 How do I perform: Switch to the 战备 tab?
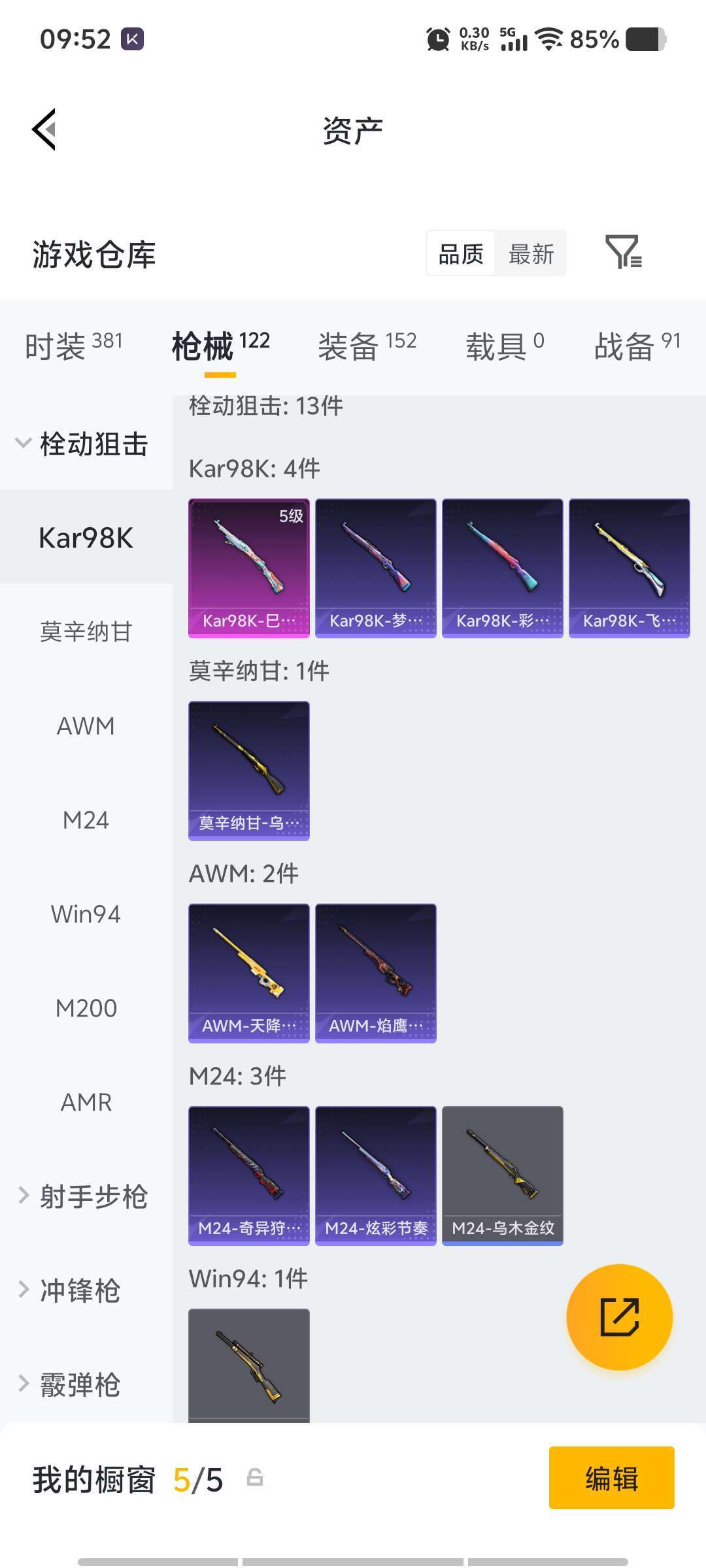click(637, 346)
